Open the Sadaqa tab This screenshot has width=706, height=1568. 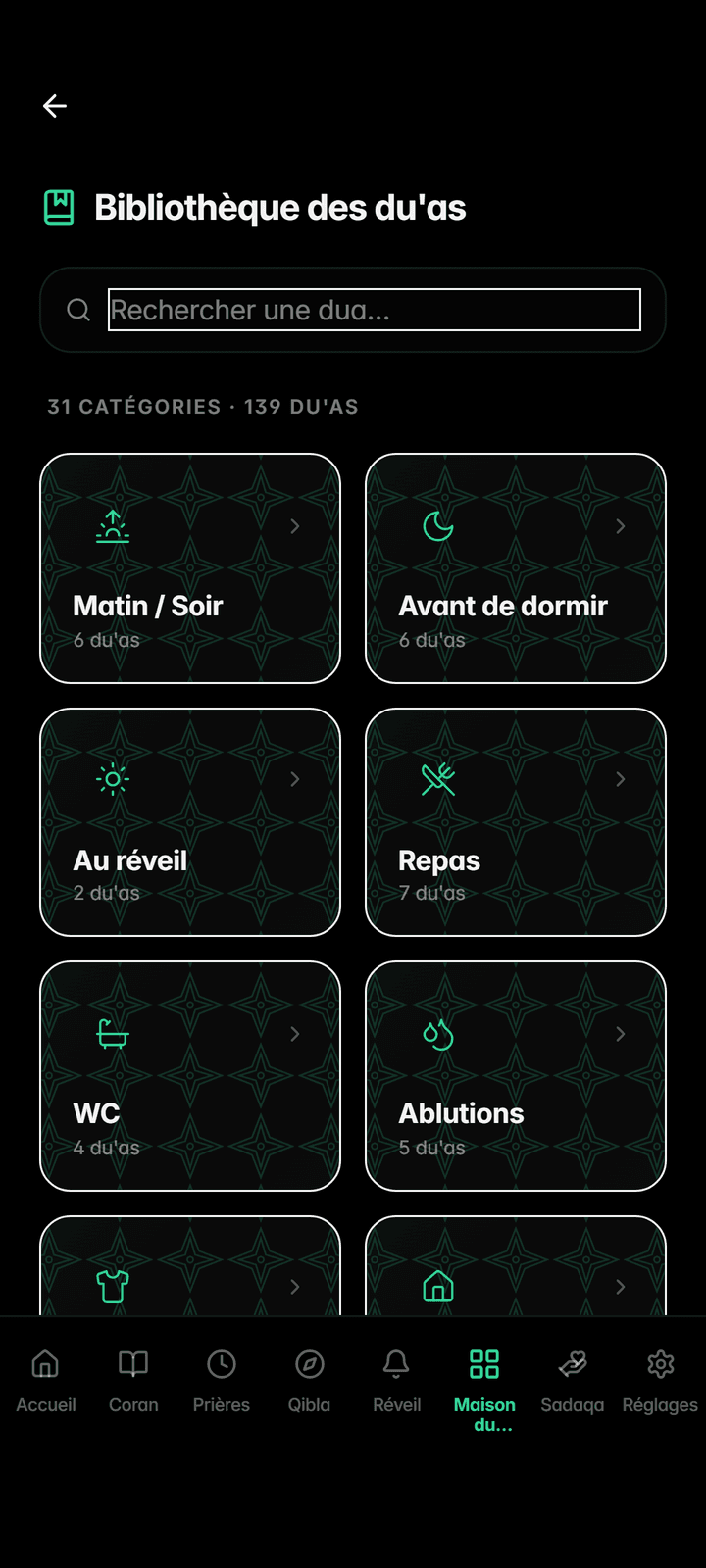[x=573, y=1380]
